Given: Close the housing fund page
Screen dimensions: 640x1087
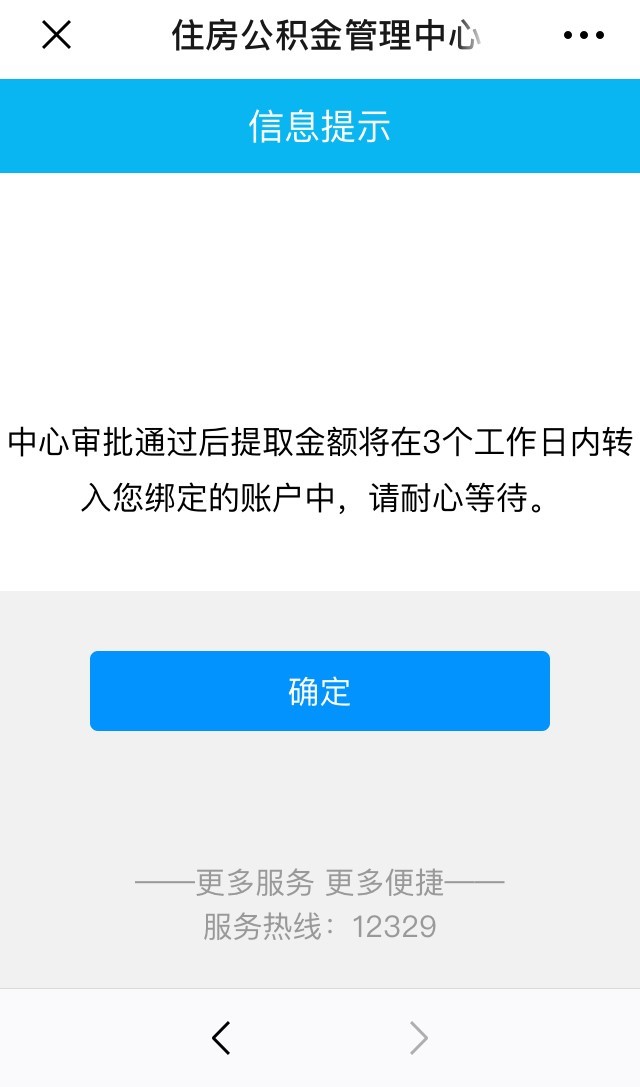Looking at the screenshot, I should click(x=56, y=36).
